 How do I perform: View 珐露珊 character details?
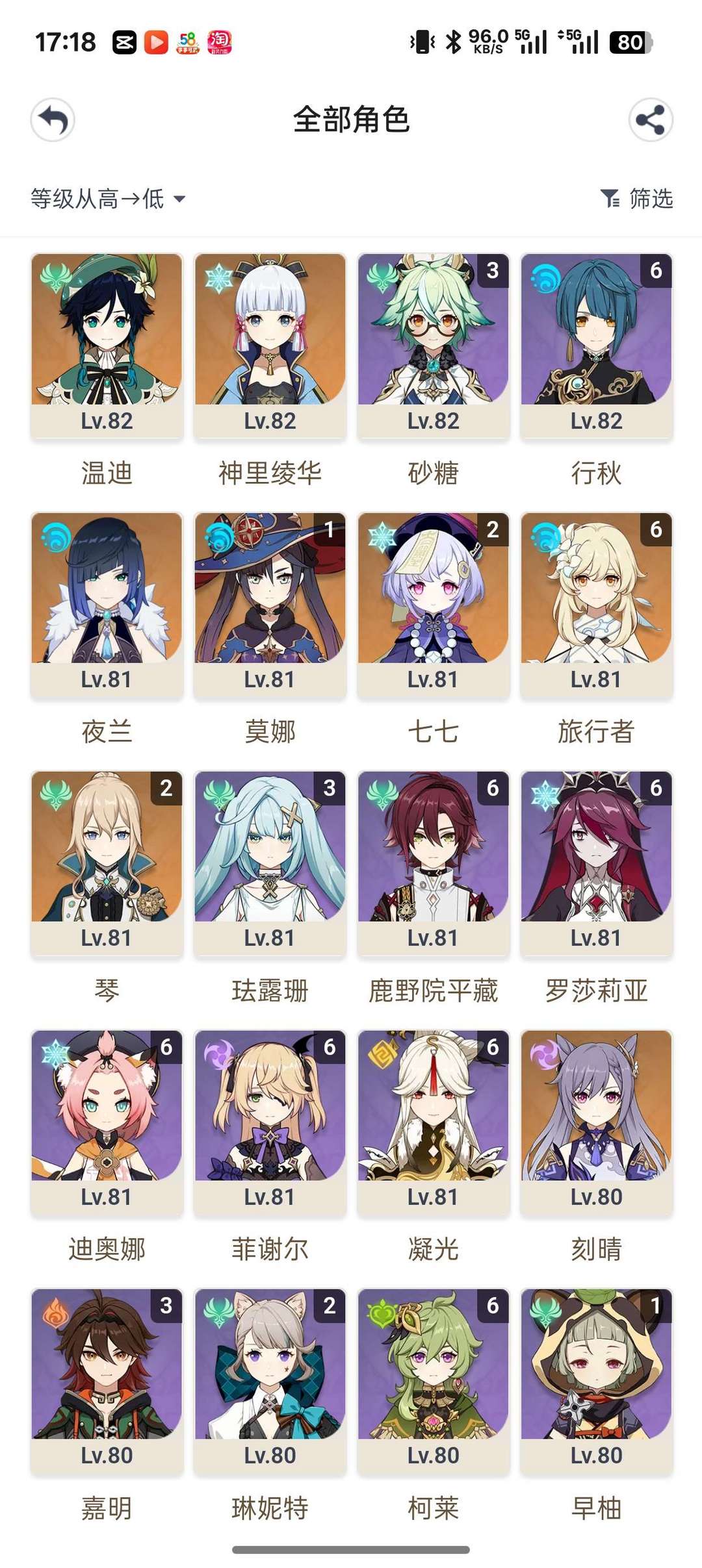coord(270,863)
